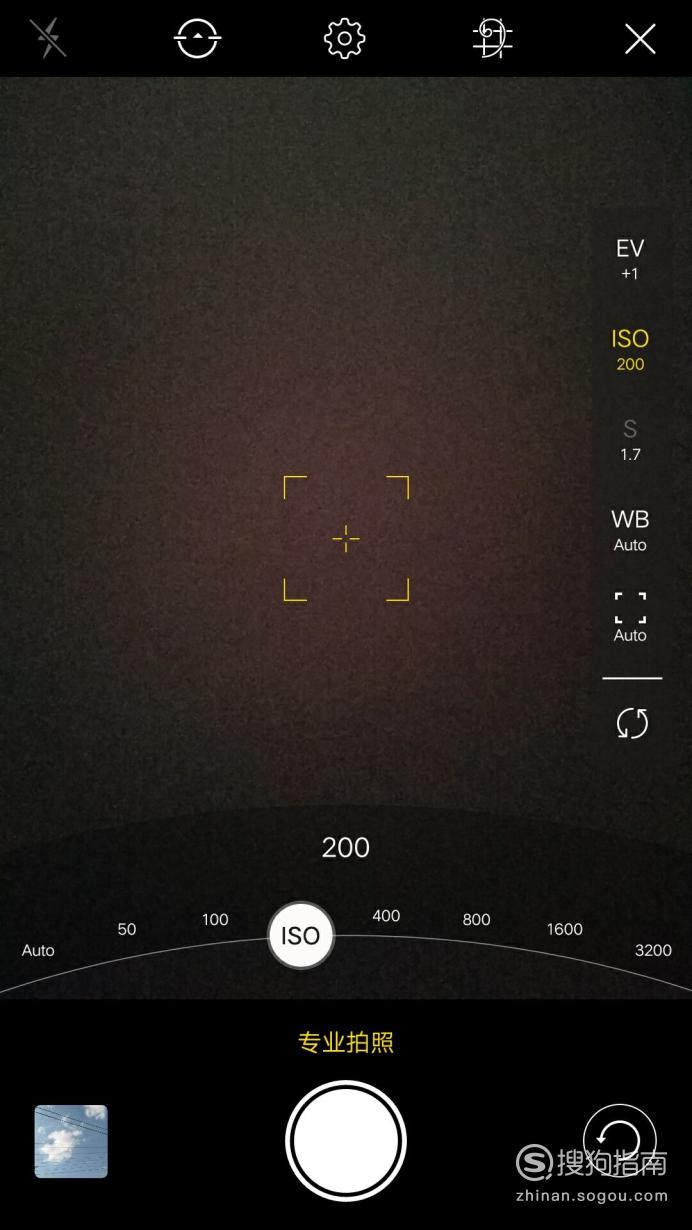Image resolution: width=692 pixels, height=1230 pixels.
Task: Select the S shutter speed setting
Action: coord(630,440)
